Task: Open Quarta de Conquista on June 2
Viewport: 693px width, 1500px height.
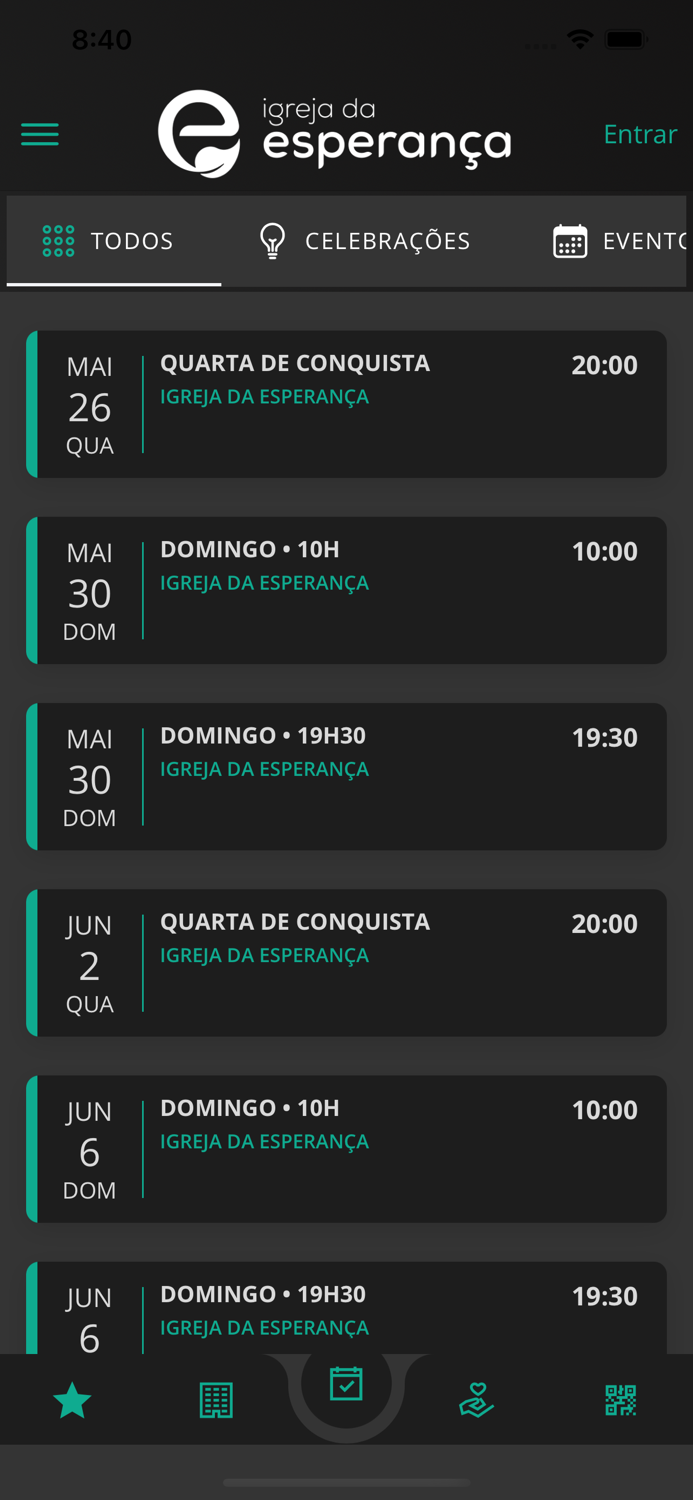Action: tap(346, 962)
